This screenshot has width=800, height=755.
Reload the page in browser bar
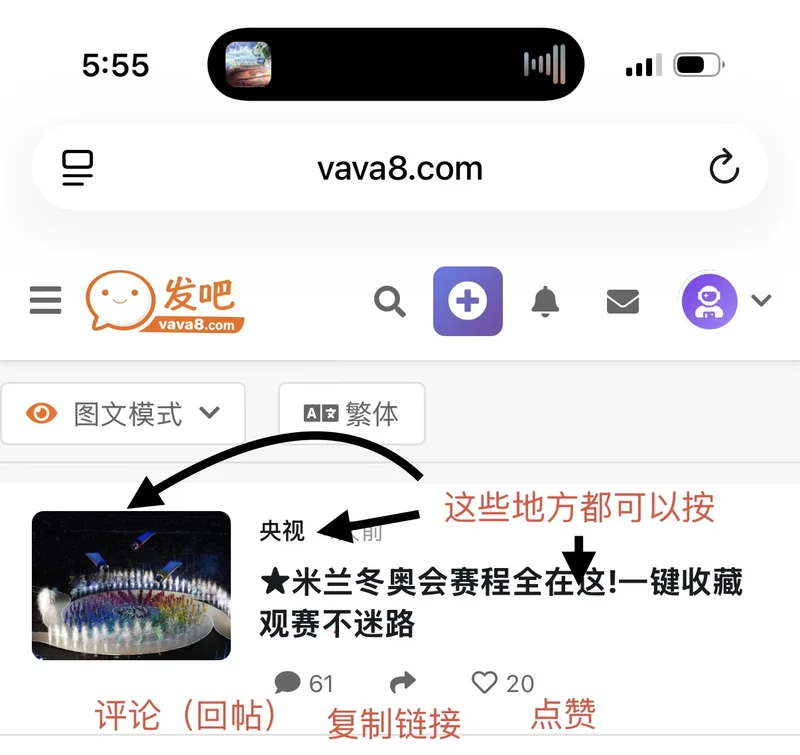[724, 167]
